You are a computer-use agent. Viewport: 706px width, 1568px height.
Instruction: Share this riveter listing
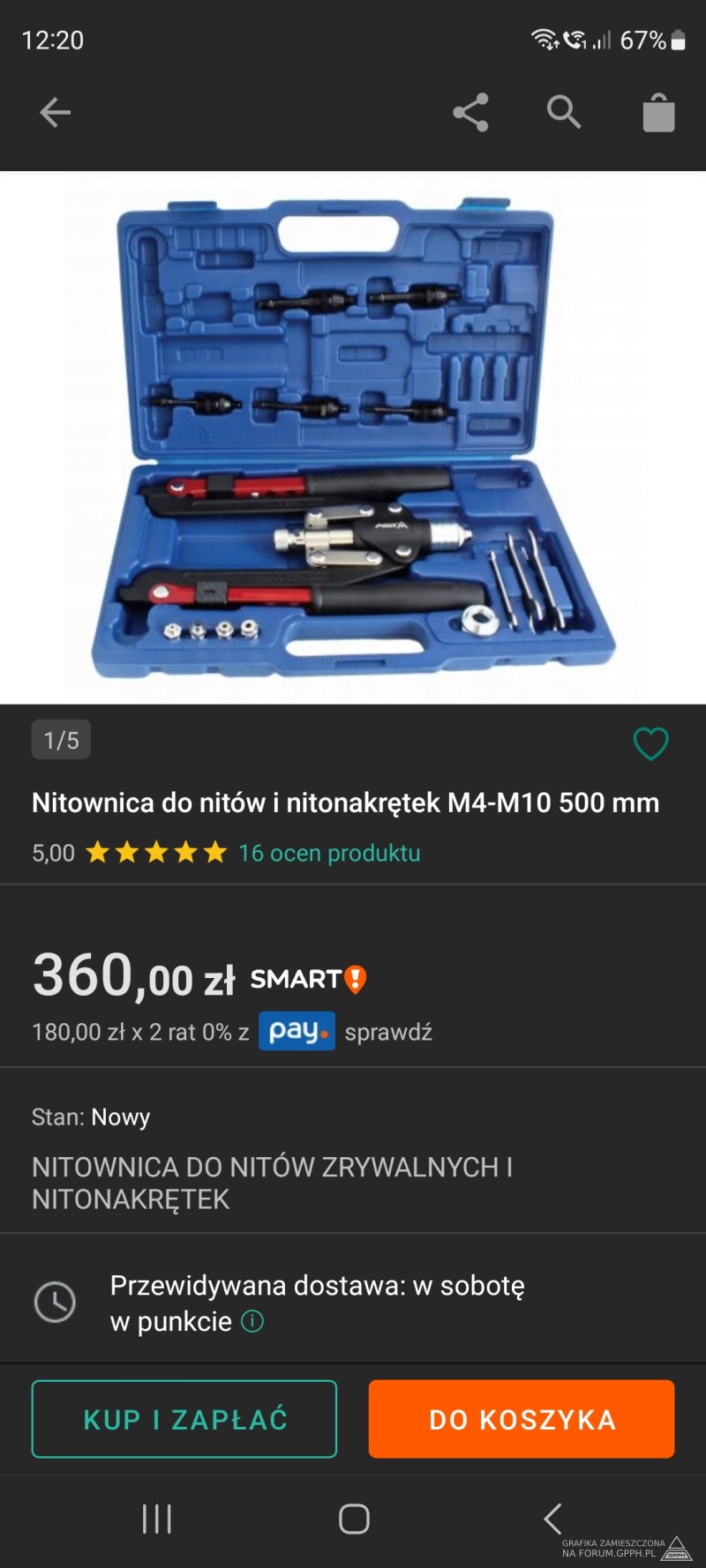pos(470,113)
